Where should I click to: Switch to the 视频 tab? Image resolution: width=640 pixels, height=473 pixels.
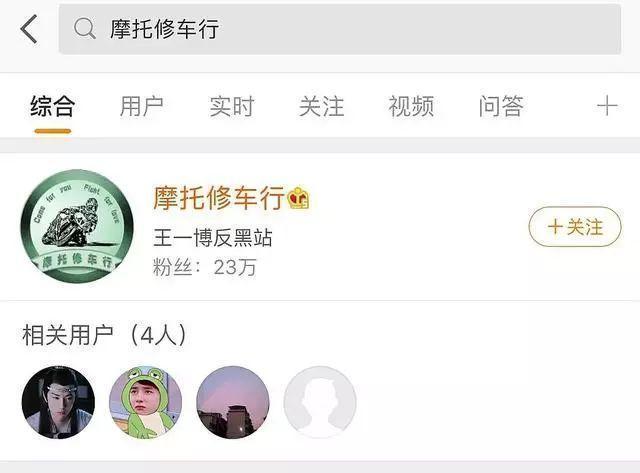click(411, 106)
